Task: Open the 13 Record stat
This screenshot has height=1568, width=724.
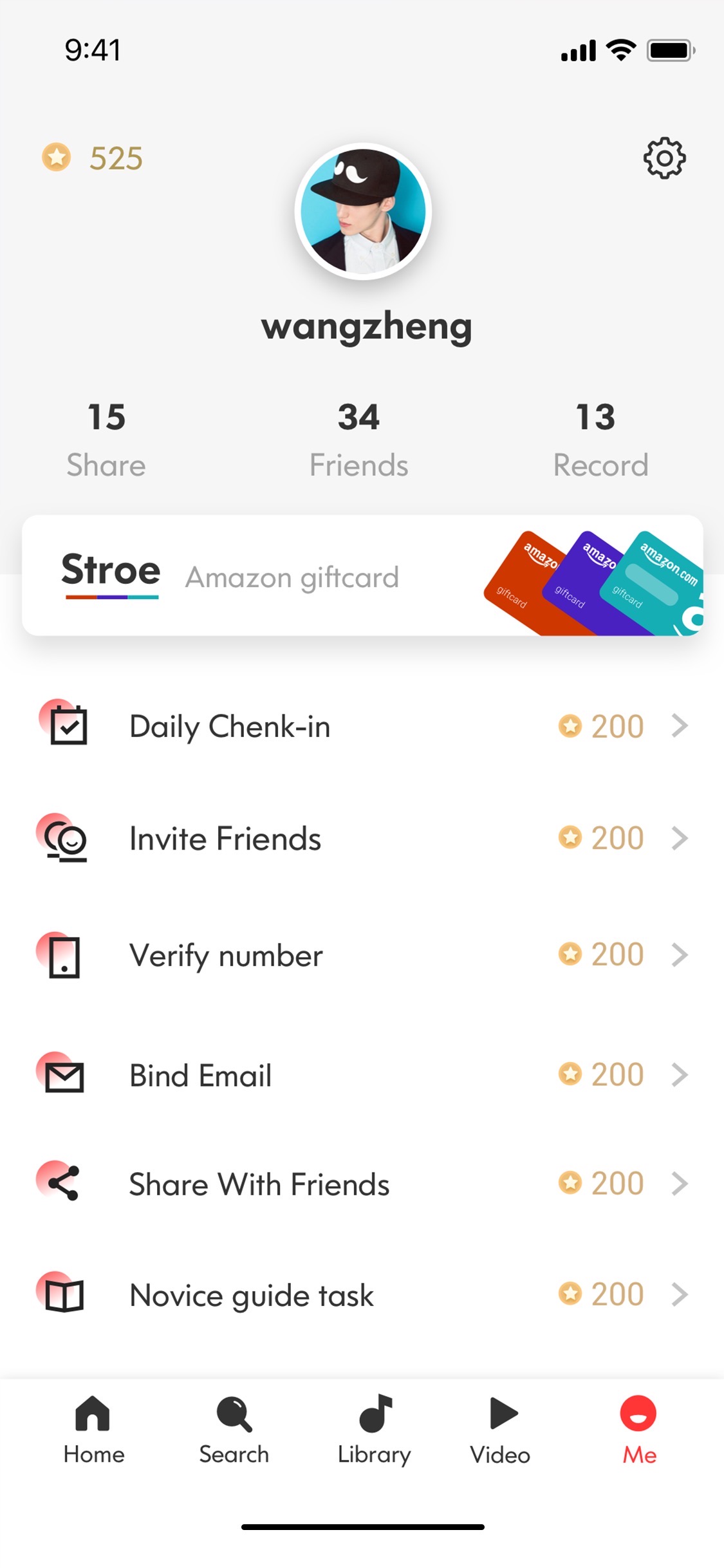Action: pos(600,440)
